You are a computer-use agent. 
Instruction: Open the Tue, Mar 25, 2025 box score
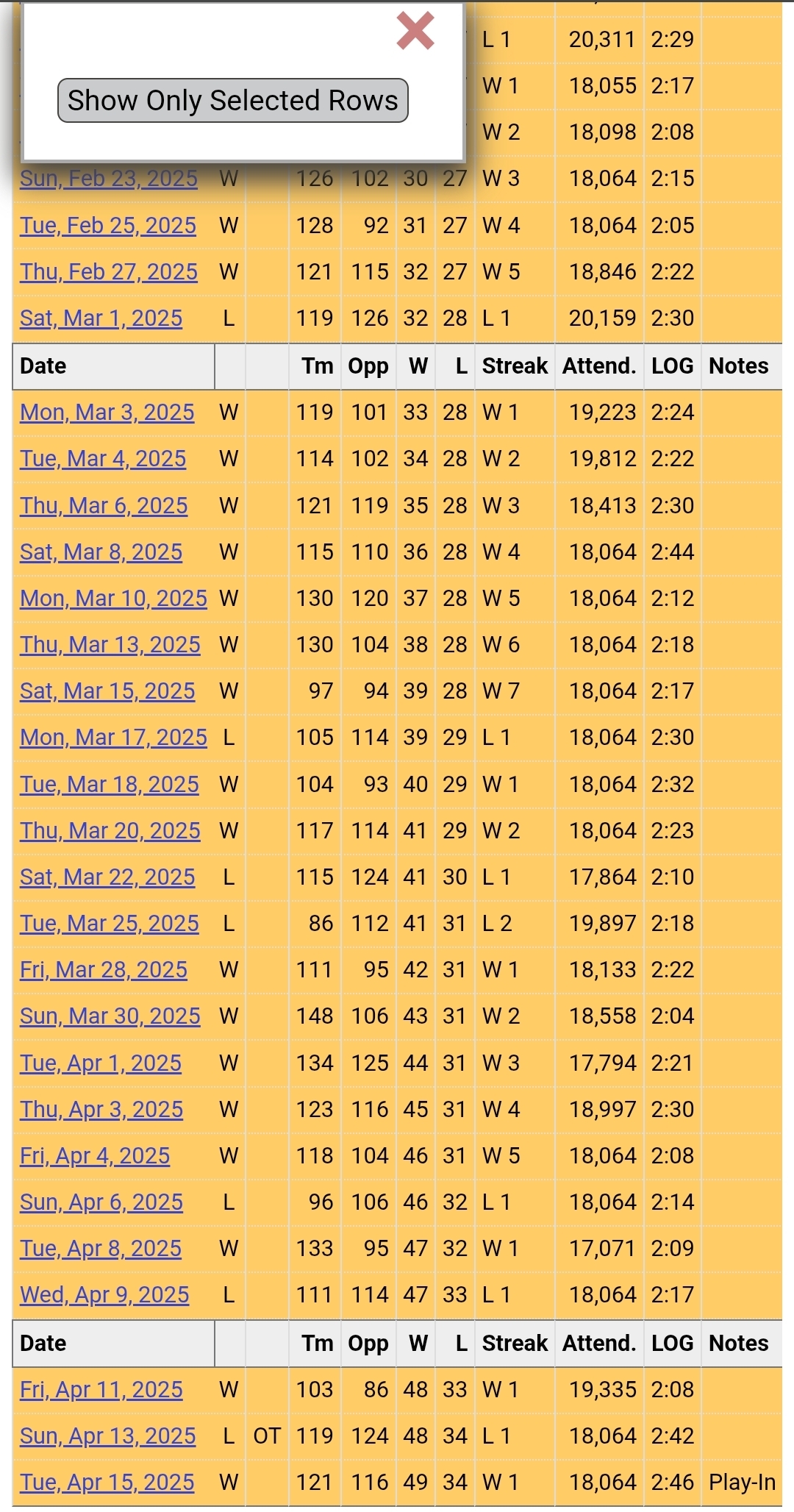click(109, 924)
